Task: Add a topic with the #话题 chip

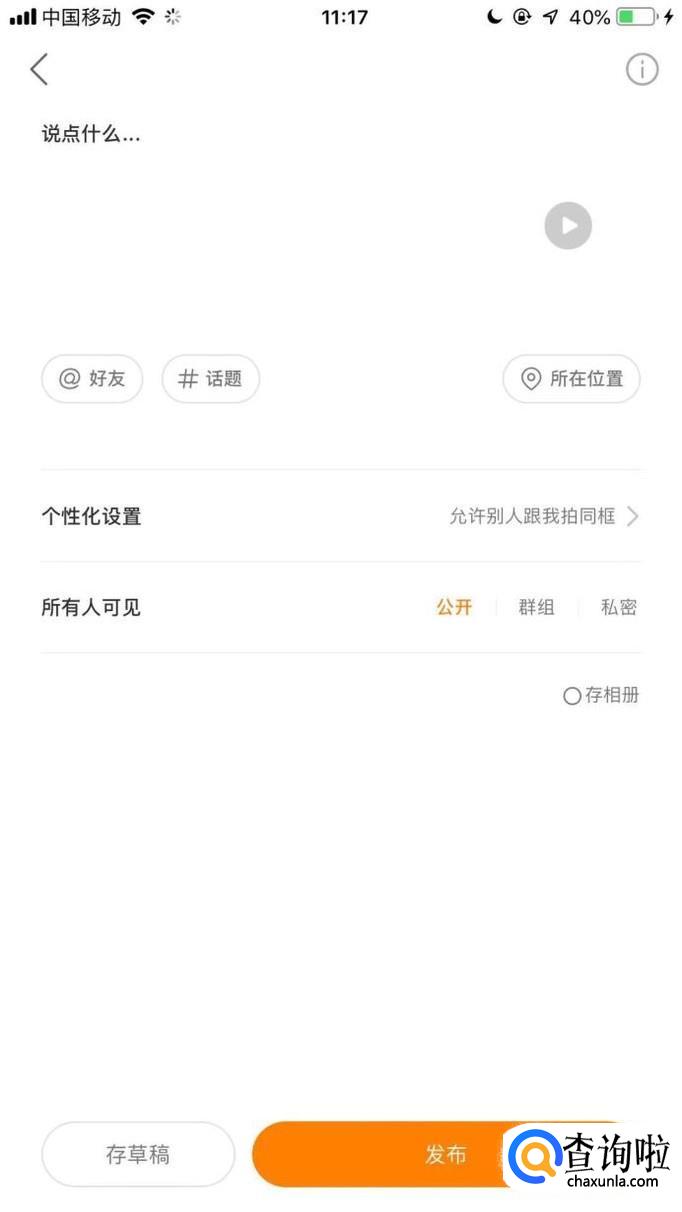Action: 210,379
